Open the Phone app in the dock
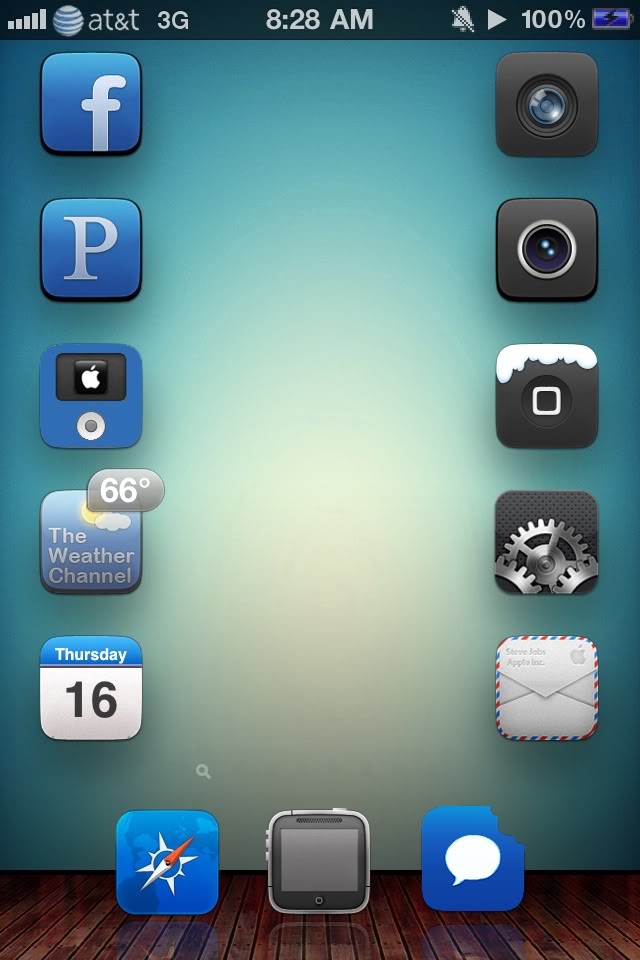 click(x=319, y=862)
